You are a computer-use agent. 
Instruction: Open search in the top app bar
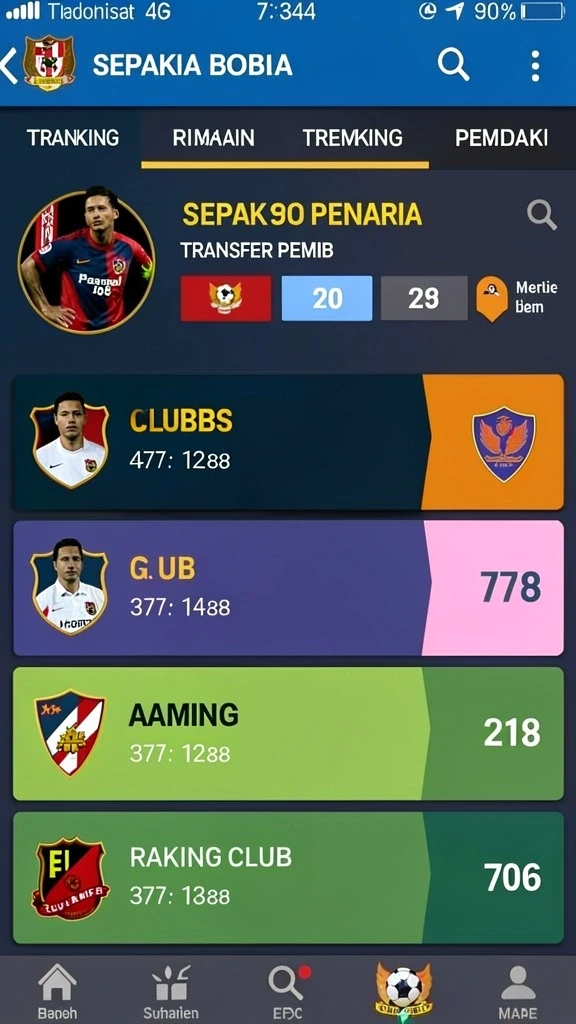click(x=453, y=65)
